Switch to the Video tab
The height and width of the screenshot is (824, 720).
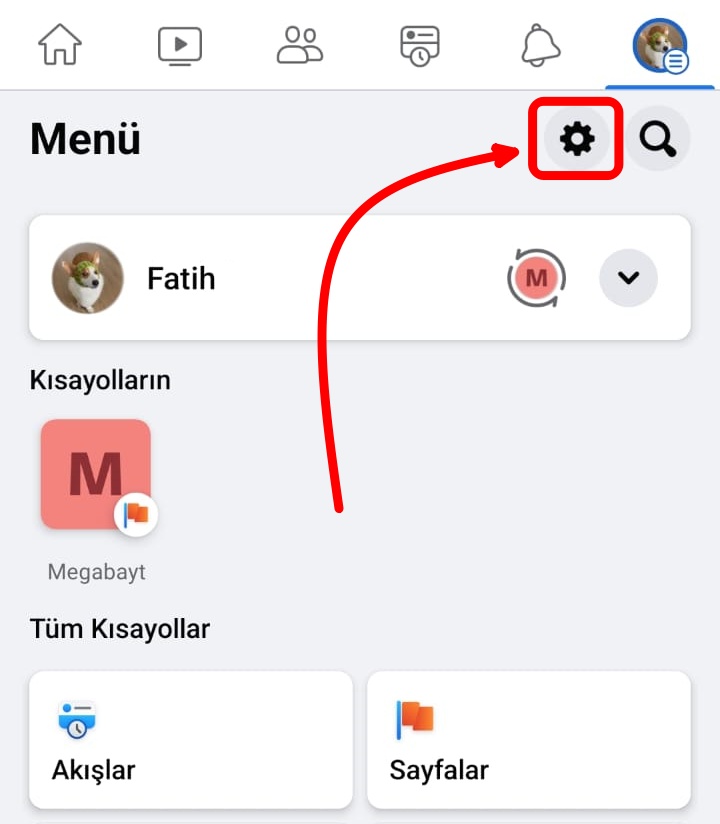180,45
